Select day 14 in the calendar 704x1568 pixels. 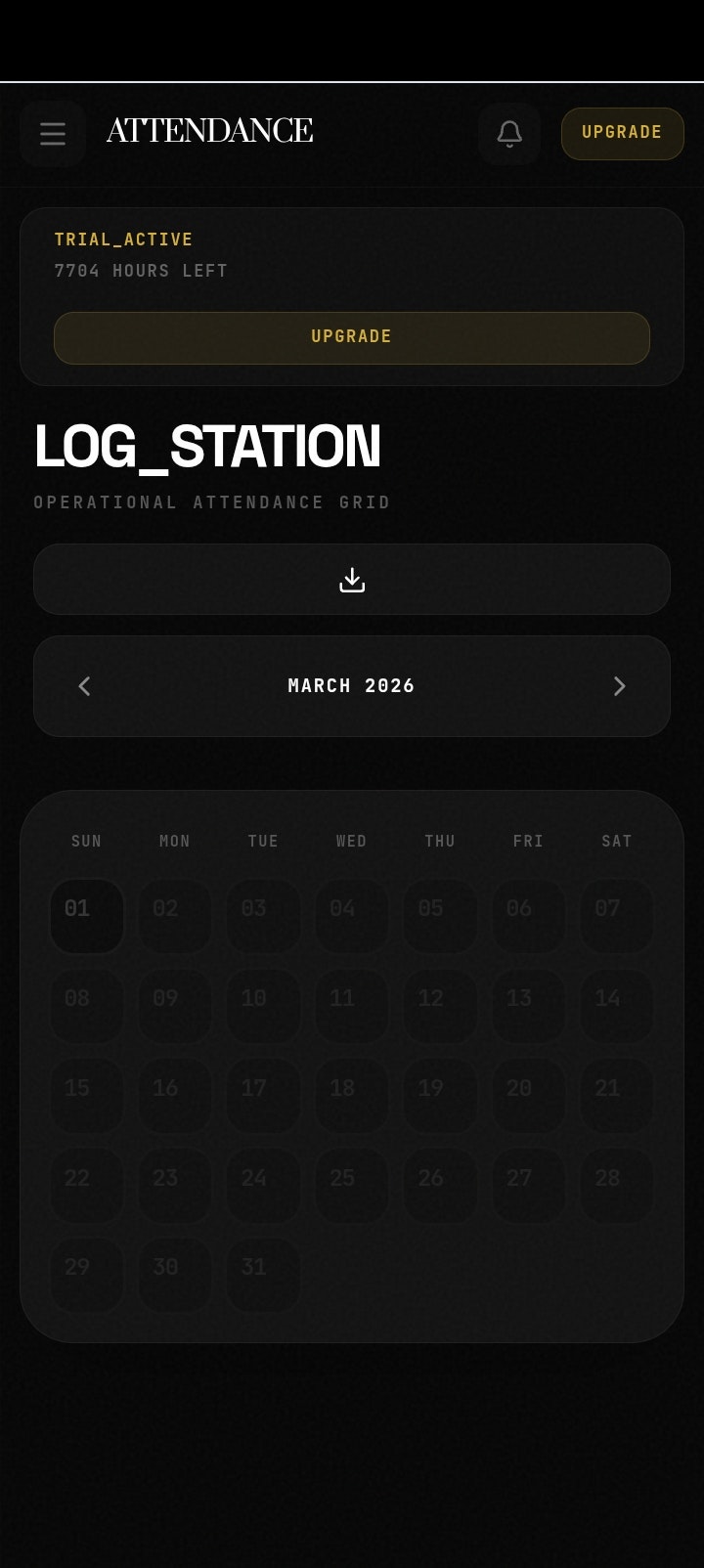617,1006
